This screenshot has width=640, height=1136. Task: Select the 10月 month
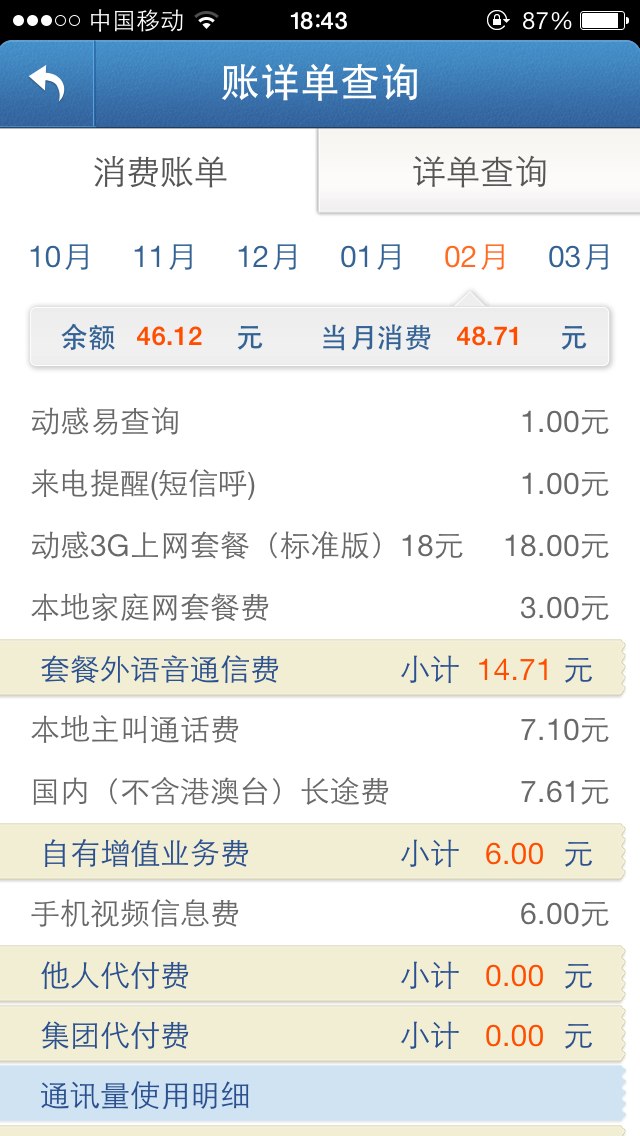tap(59, 257)
